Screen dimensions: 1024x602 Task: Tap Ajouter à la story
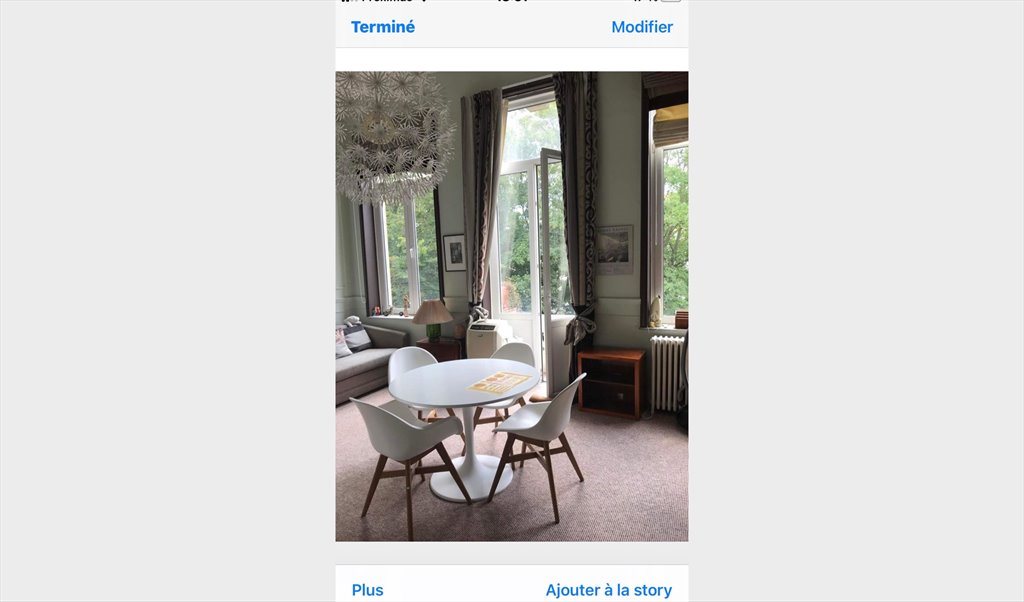pos(608,590)
